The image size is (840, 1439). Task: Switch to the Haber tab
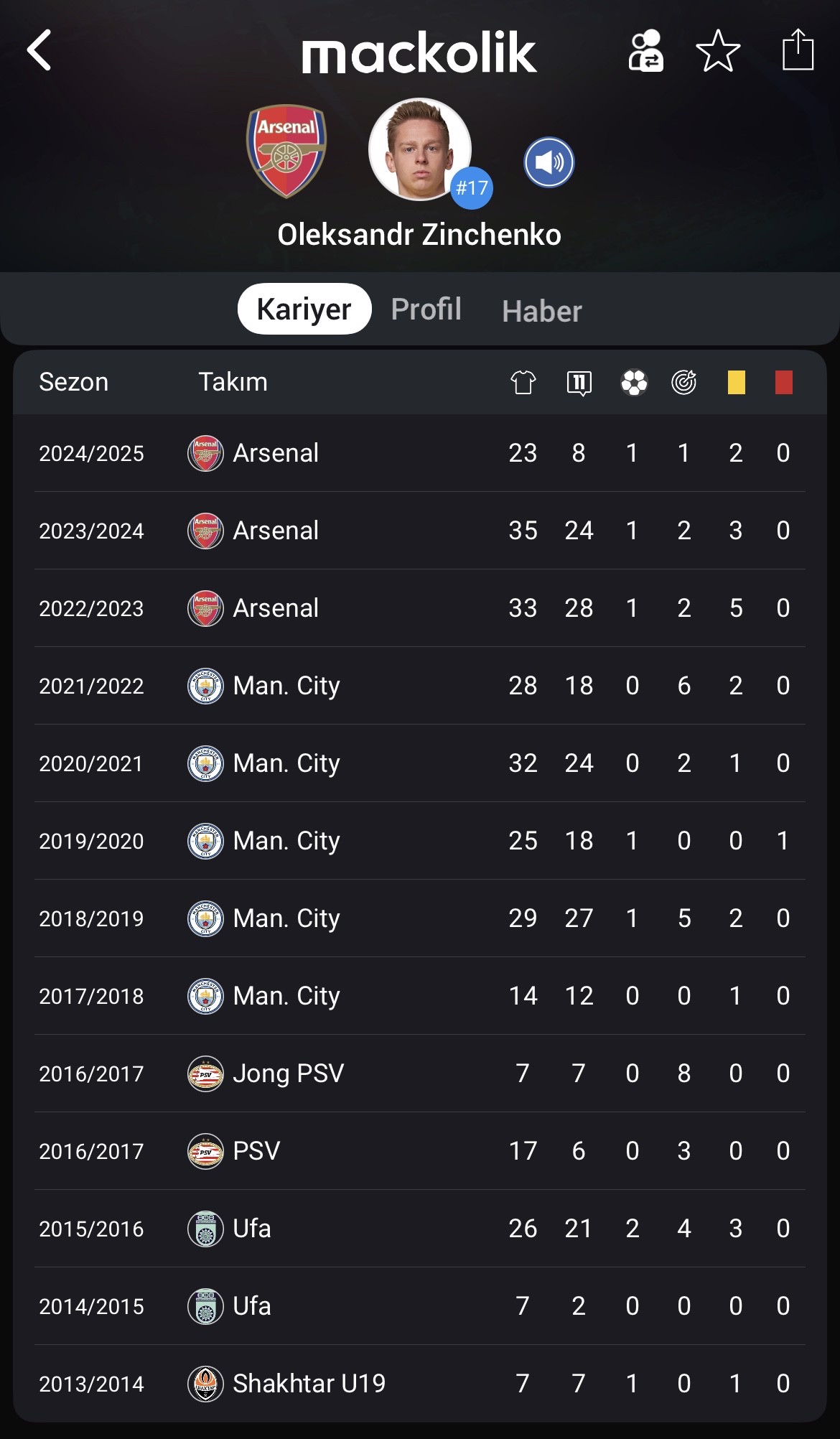point(542,311)
